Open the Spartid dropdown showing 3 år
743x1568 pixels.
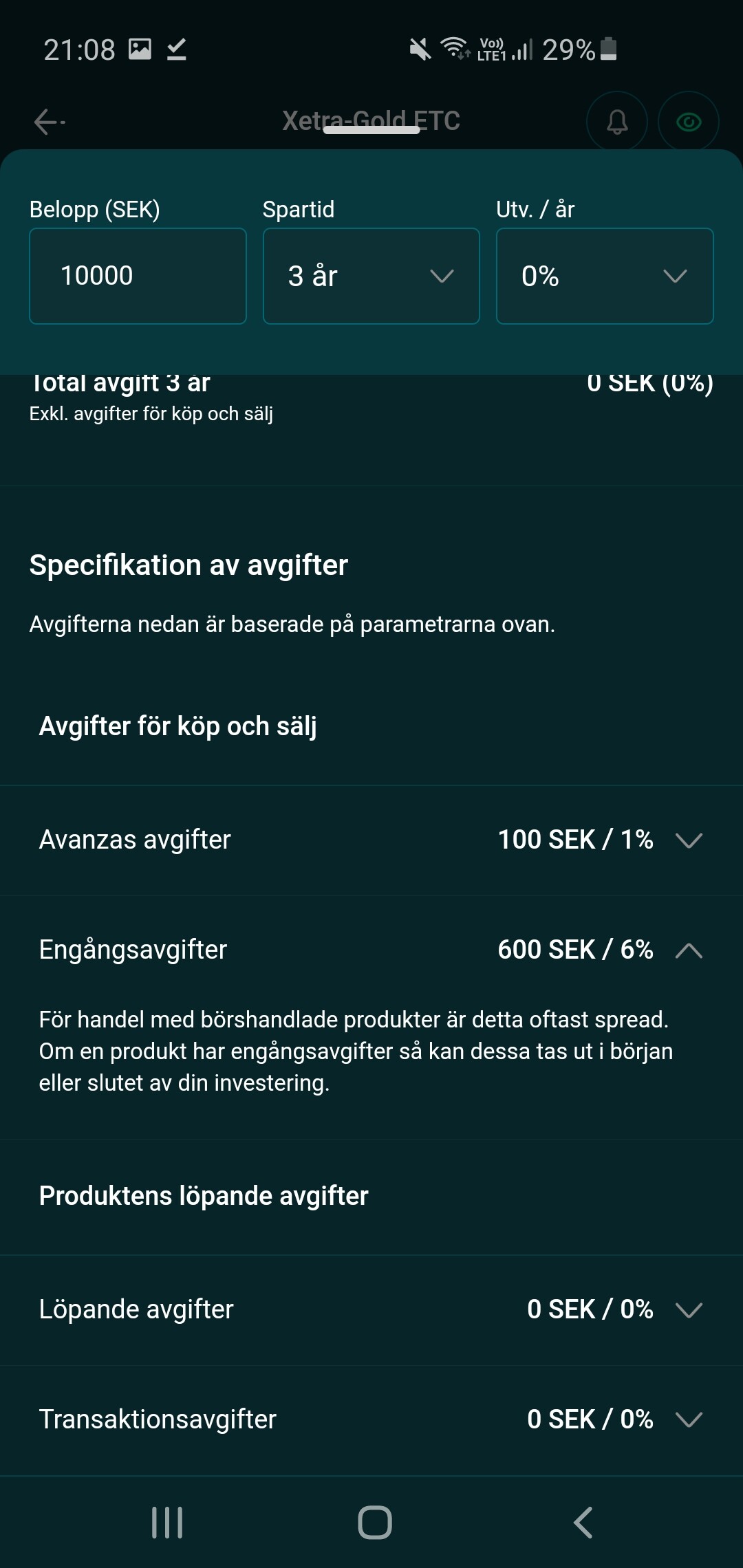click(371, 276)
